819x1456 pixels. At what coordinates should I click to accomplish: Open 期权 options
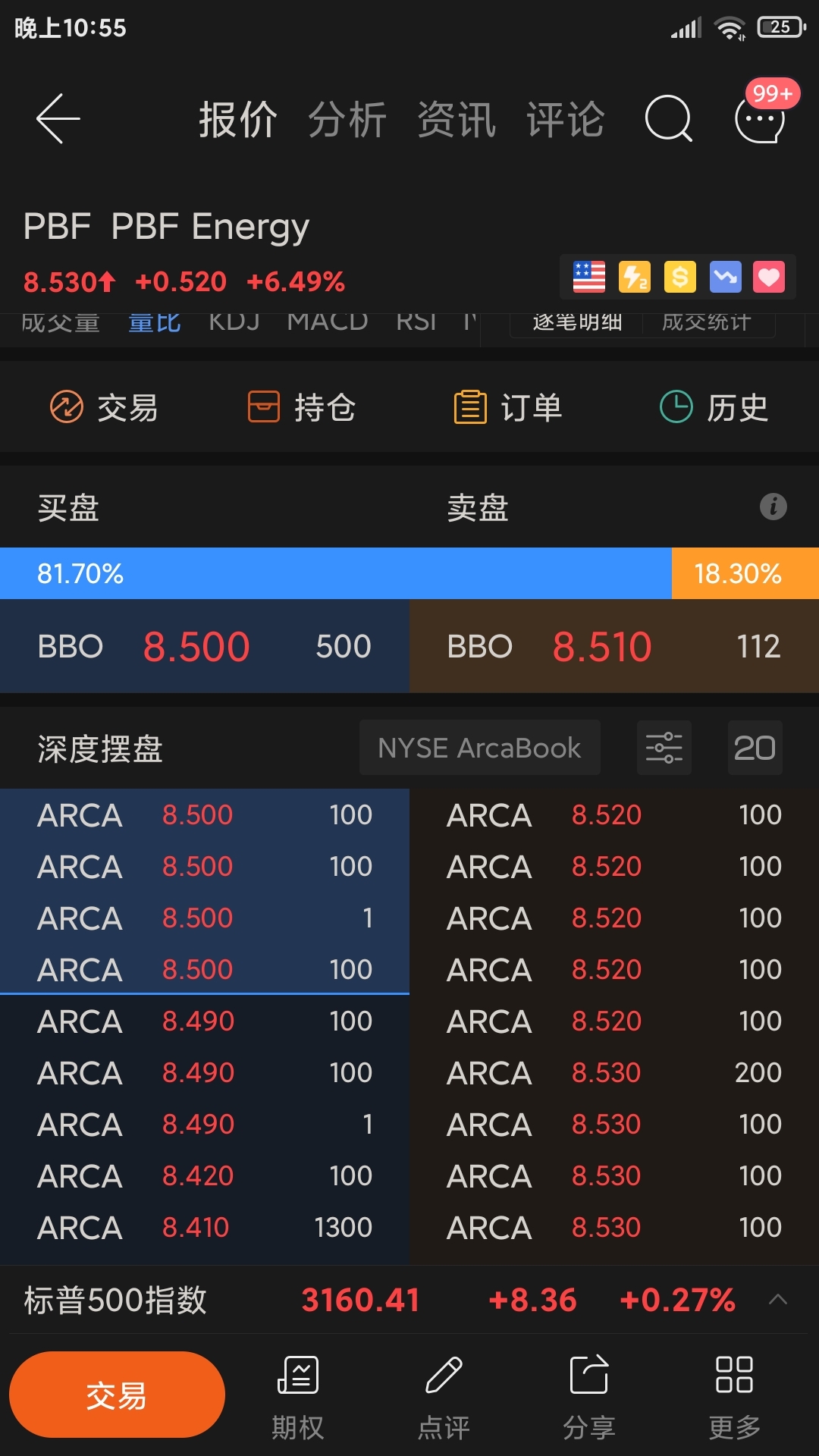(298, 1398)
